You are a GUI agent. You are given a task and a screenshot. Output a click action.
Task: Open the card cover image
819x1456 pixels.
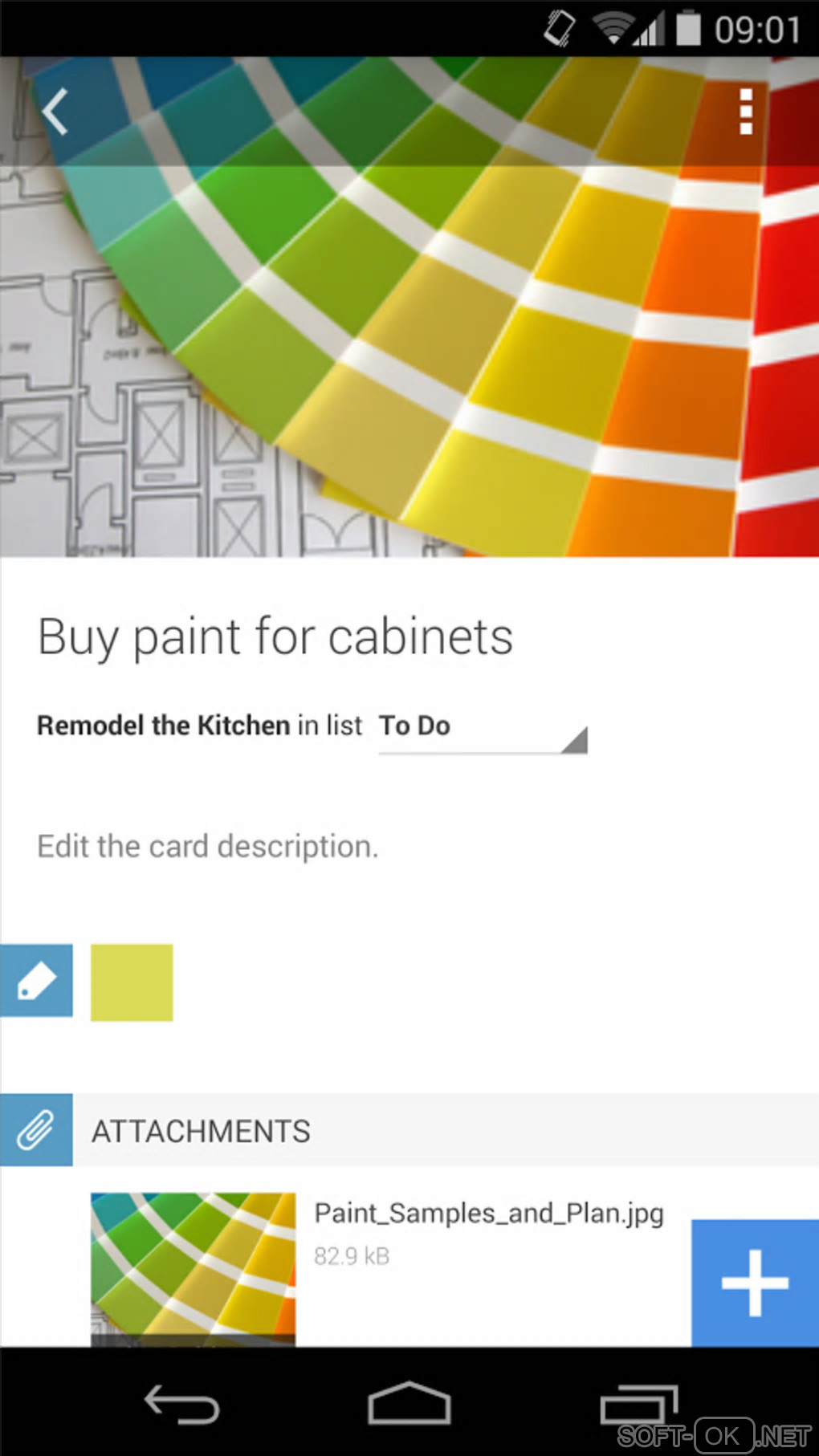tap(409, 361)
